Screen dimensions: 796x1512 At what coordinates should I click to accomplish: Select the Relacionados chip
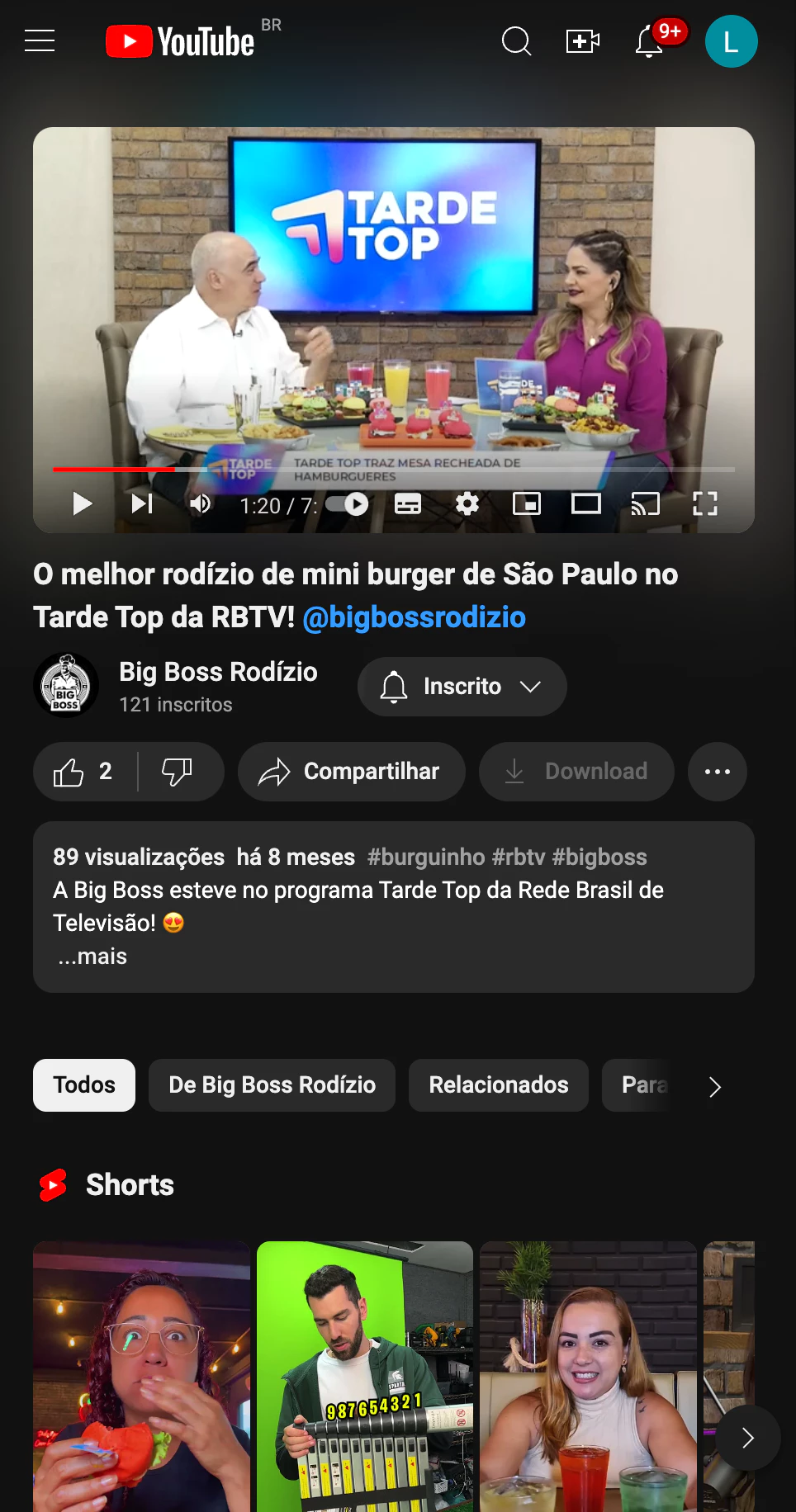pyautogui.click(x=498, y=1085)
